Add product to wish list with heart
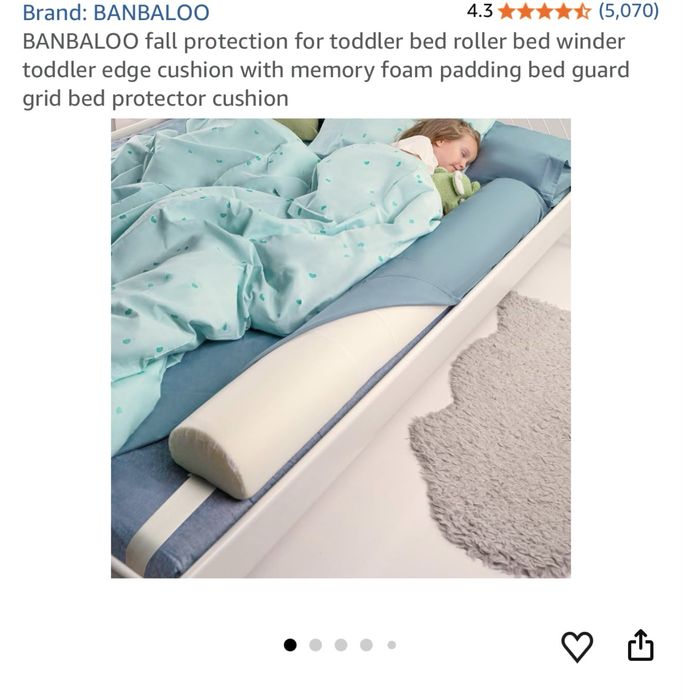The image size is (682, 700). click(577, 646)
